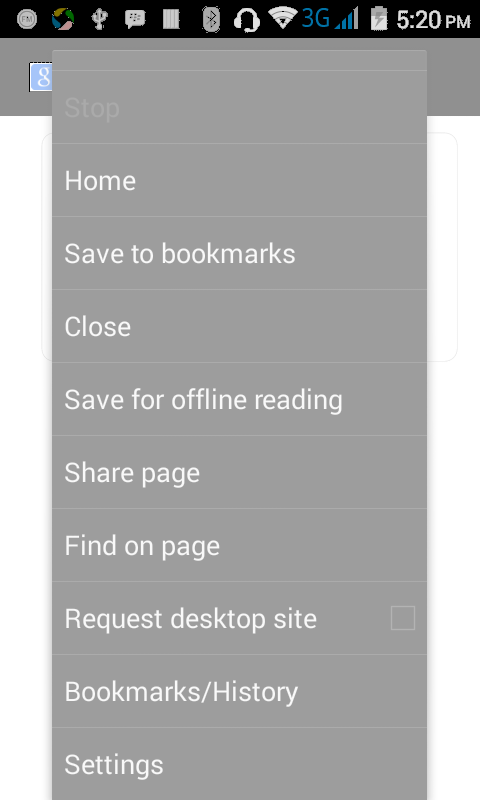Open the Share page option
This screenshot has height=800, width=480.
click(x=239, y=472)
